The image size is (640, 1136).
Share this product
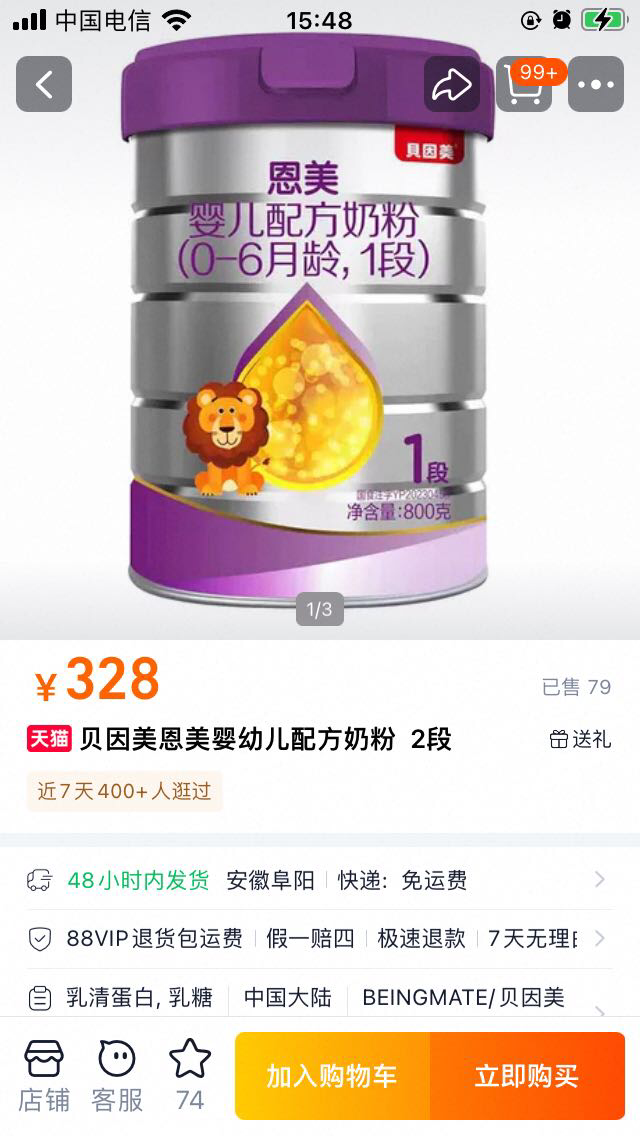point(452,84)
